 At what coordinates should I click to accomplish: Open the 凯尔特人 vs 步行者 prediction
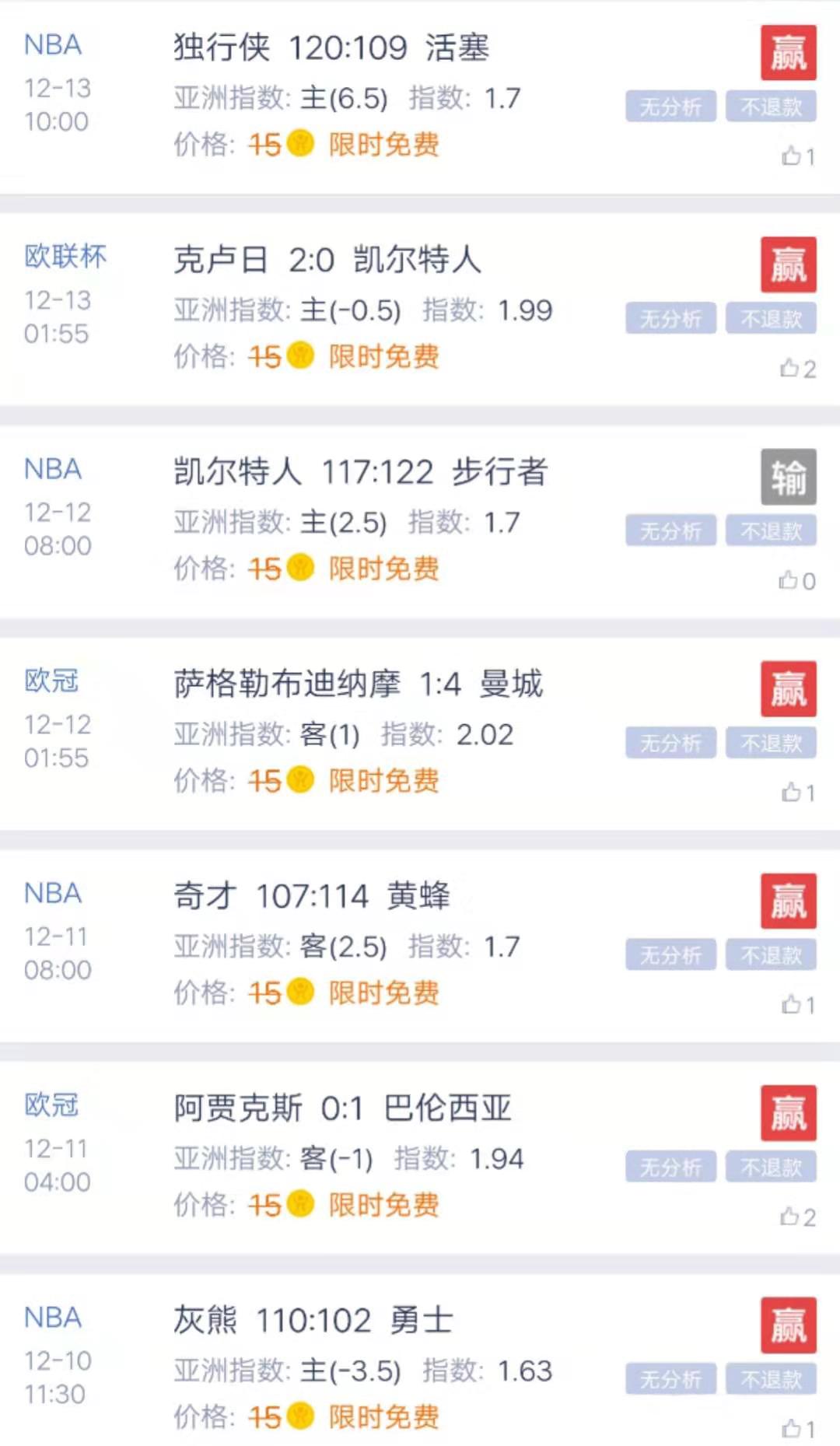click(360, 472)
